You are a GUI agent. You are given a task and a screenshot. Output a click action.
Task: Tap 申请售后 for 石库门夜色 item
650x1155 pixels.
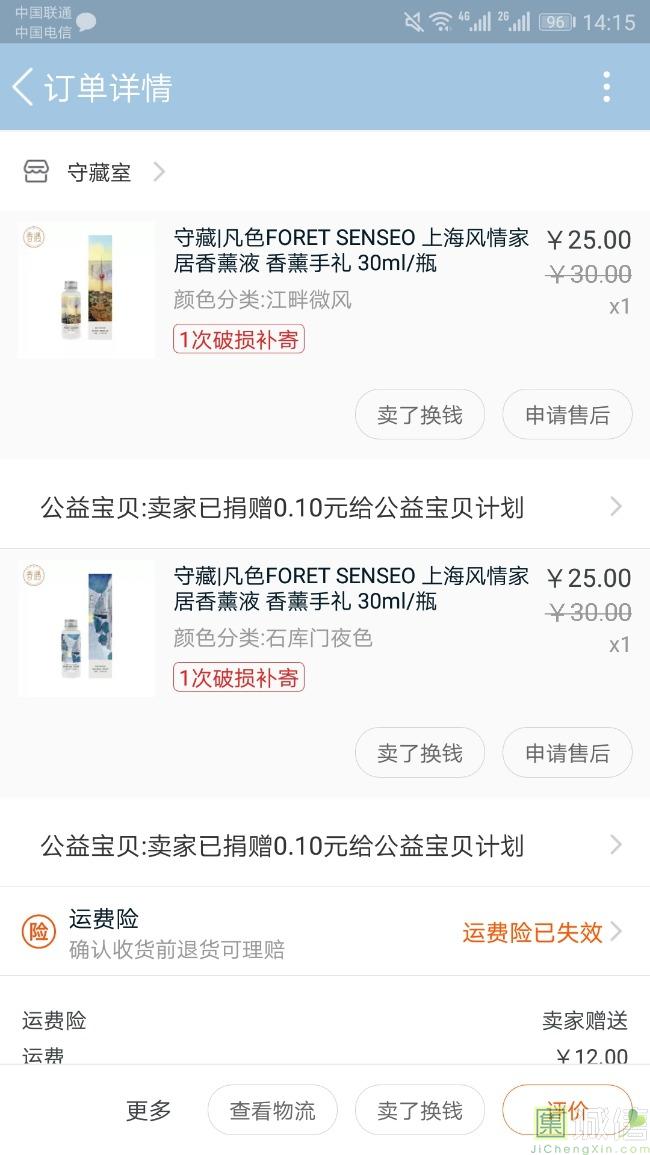(567, 753)
